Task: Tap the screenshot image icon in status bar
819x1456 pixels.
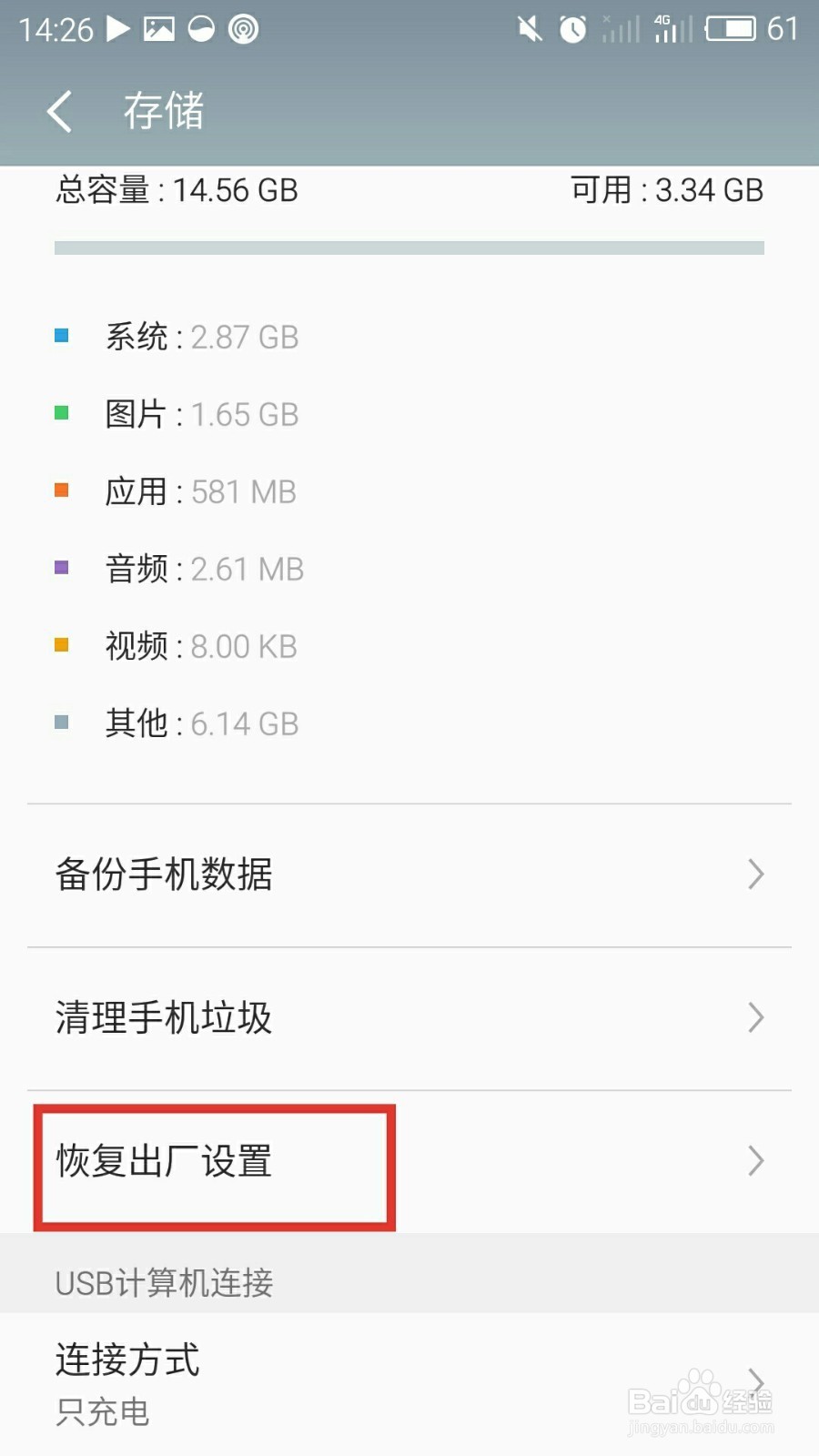Action: (159, 27)
